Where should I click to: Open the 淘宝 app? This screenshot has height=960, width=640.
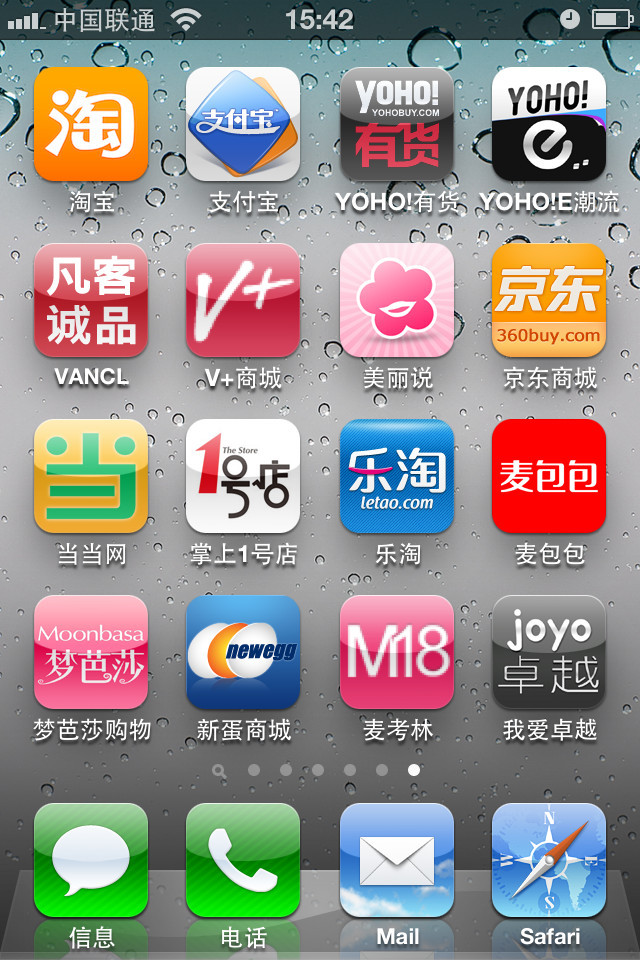pos(91,124)
